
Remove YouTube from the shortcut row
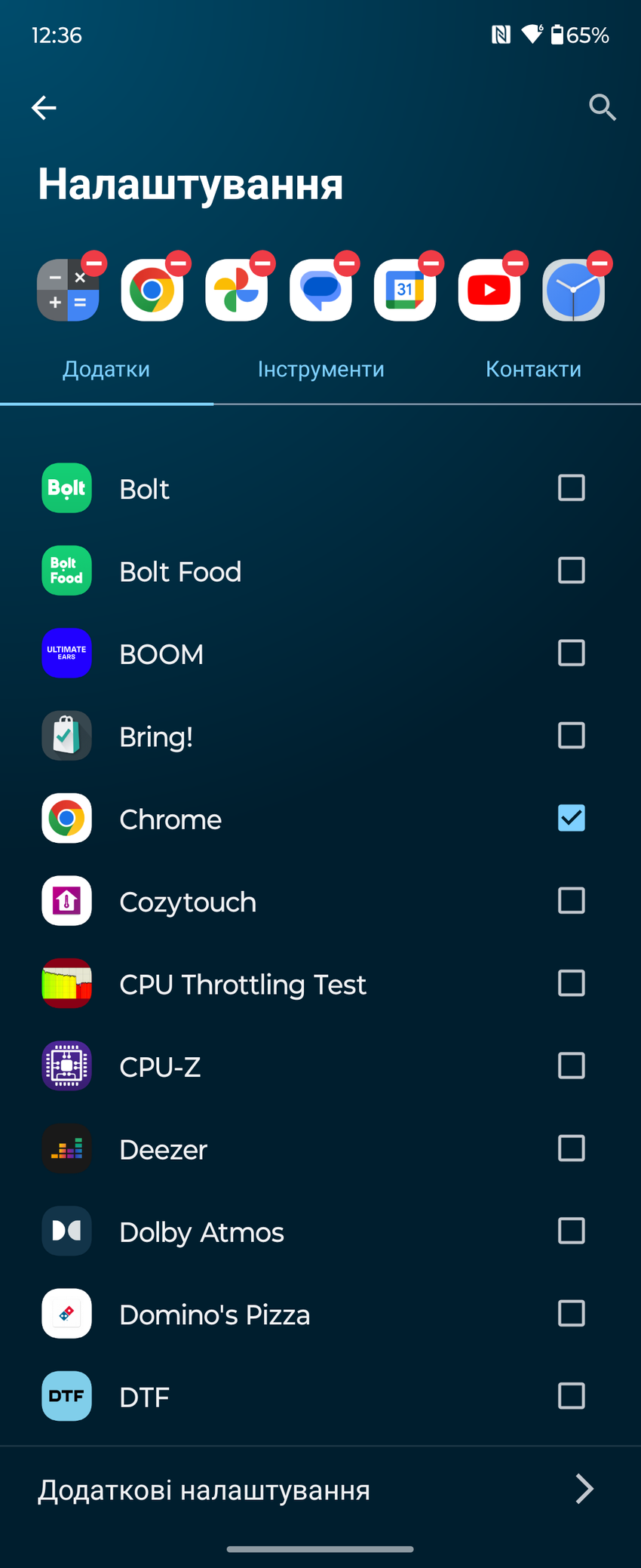pyautogui.click(x=515, y=263)
